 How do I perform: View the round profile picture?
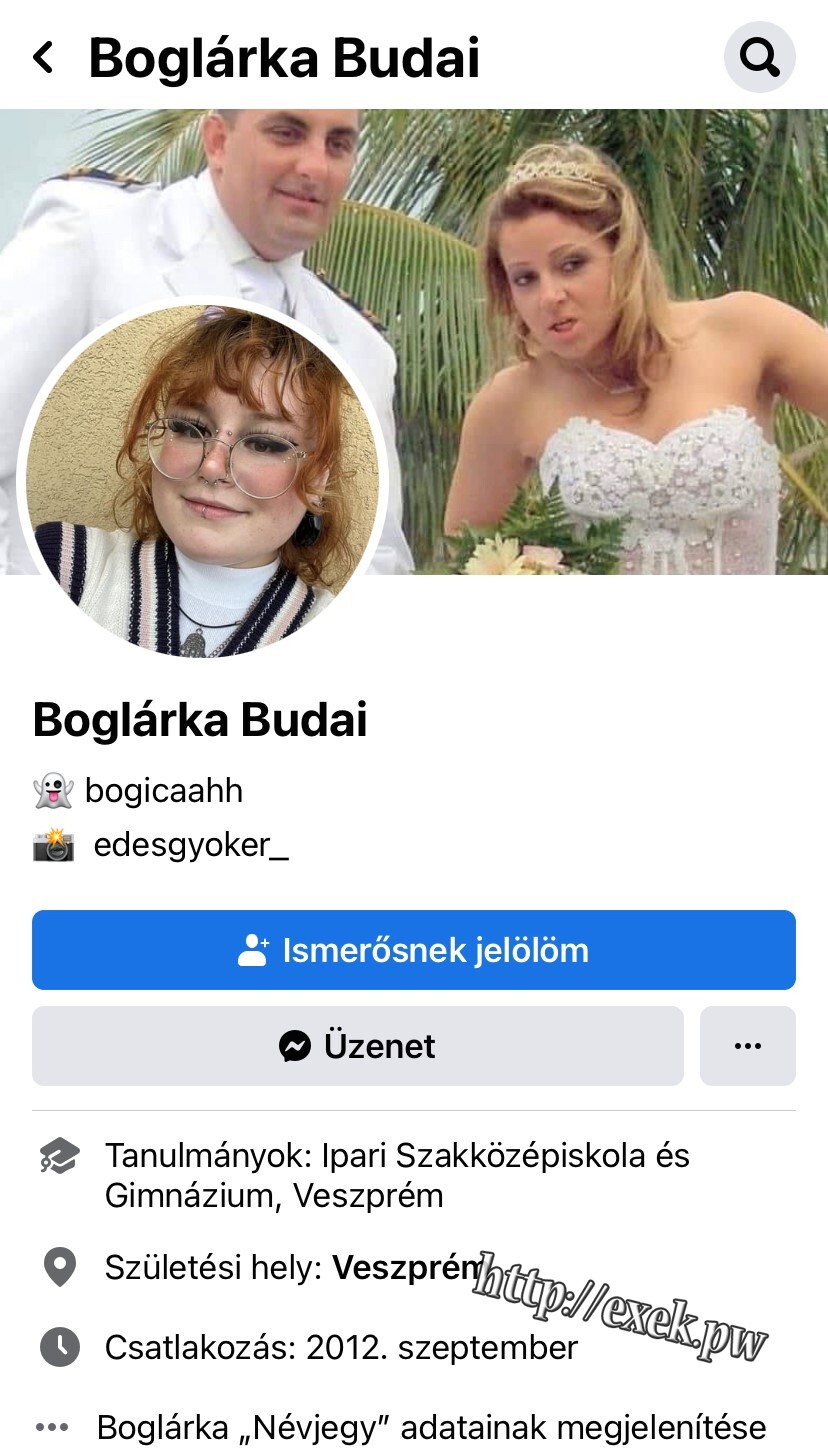203,482
